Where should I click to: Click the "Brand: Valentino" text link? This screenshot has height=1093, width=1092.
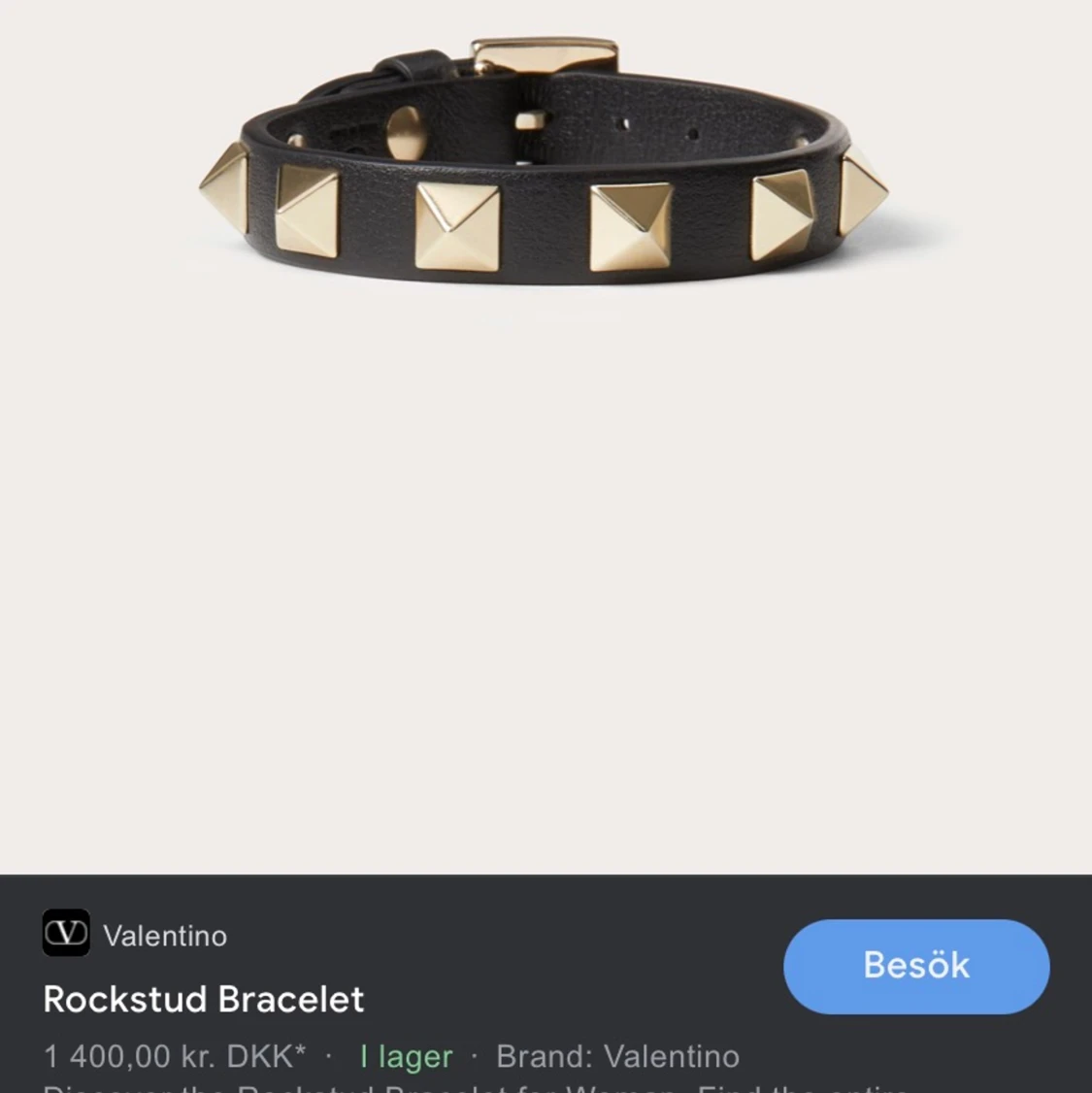[616, 1056]
